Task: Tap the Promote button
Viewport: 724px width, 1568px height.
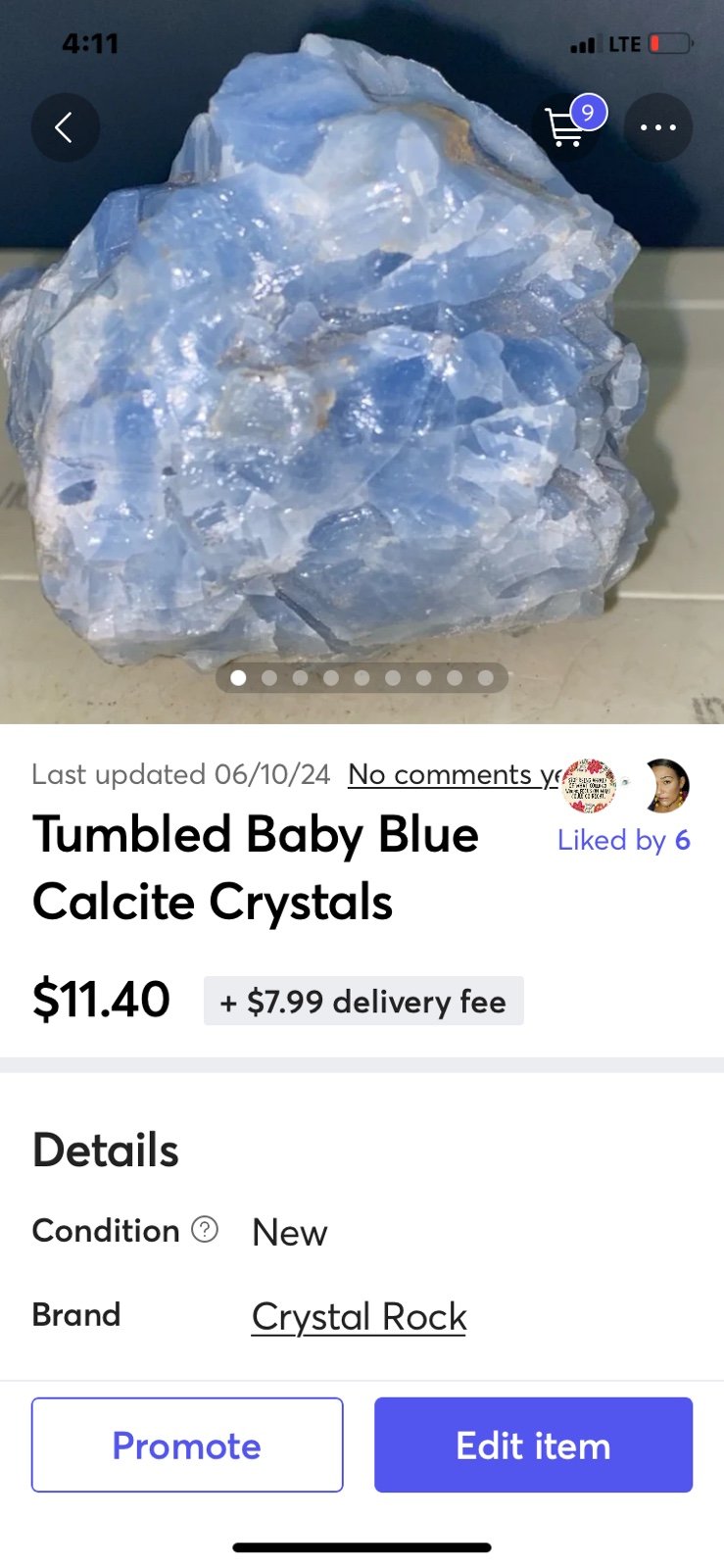Action: [187, 1445]
